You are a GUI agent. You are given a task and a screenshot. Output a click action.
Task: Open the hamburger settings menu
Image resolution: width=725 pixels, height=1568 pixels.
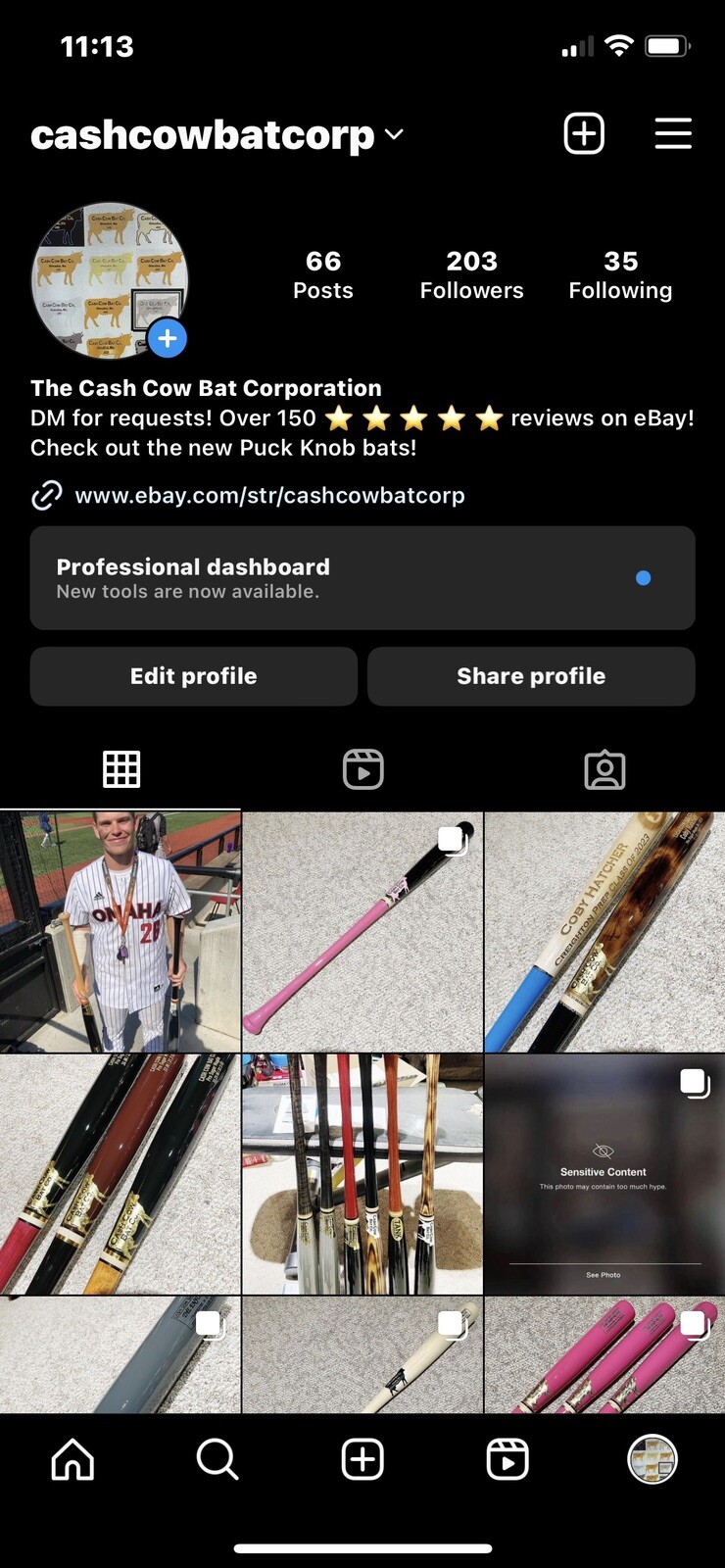(x=673, y=133)
